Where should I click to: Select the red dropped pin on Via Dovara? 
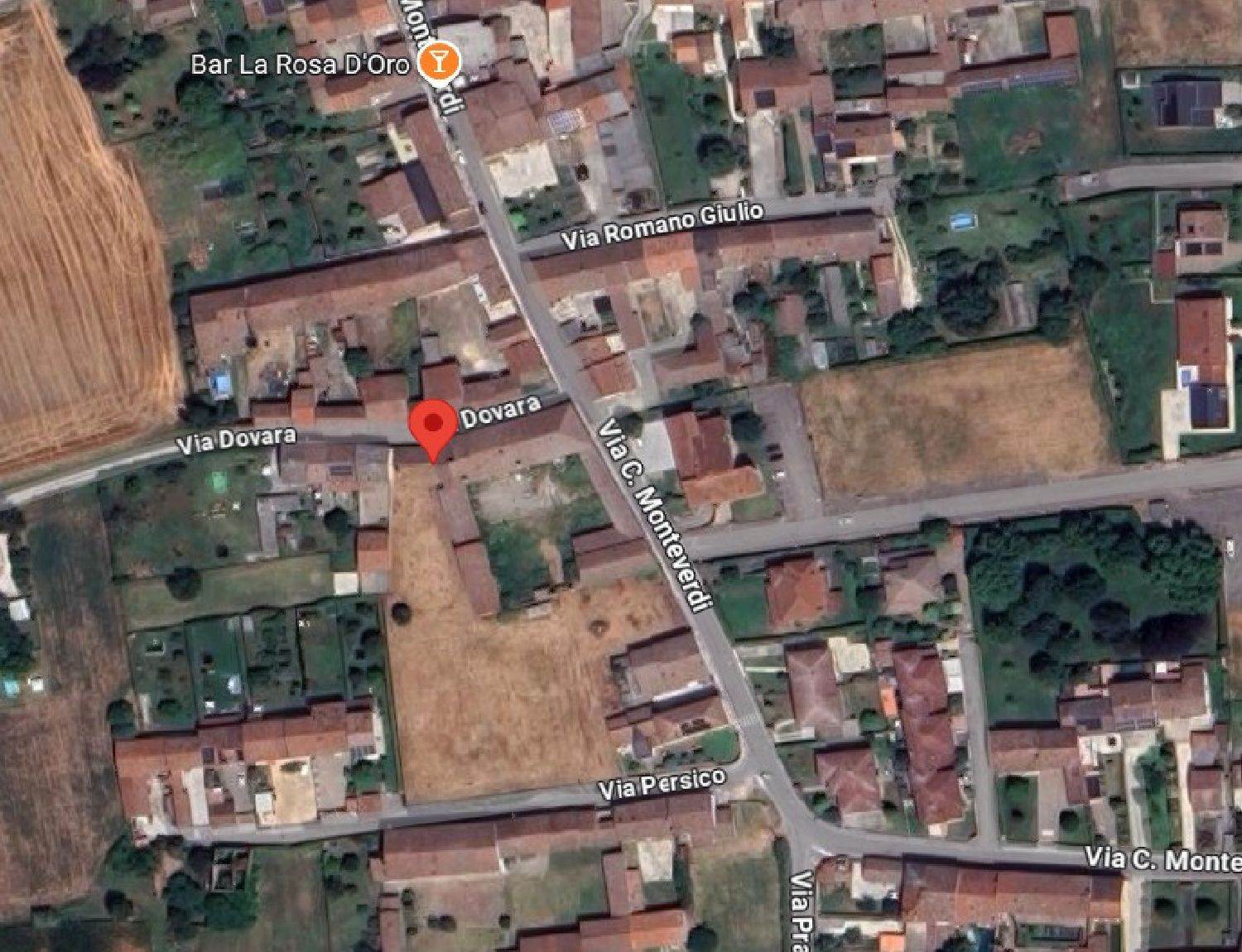coord(432,426)
